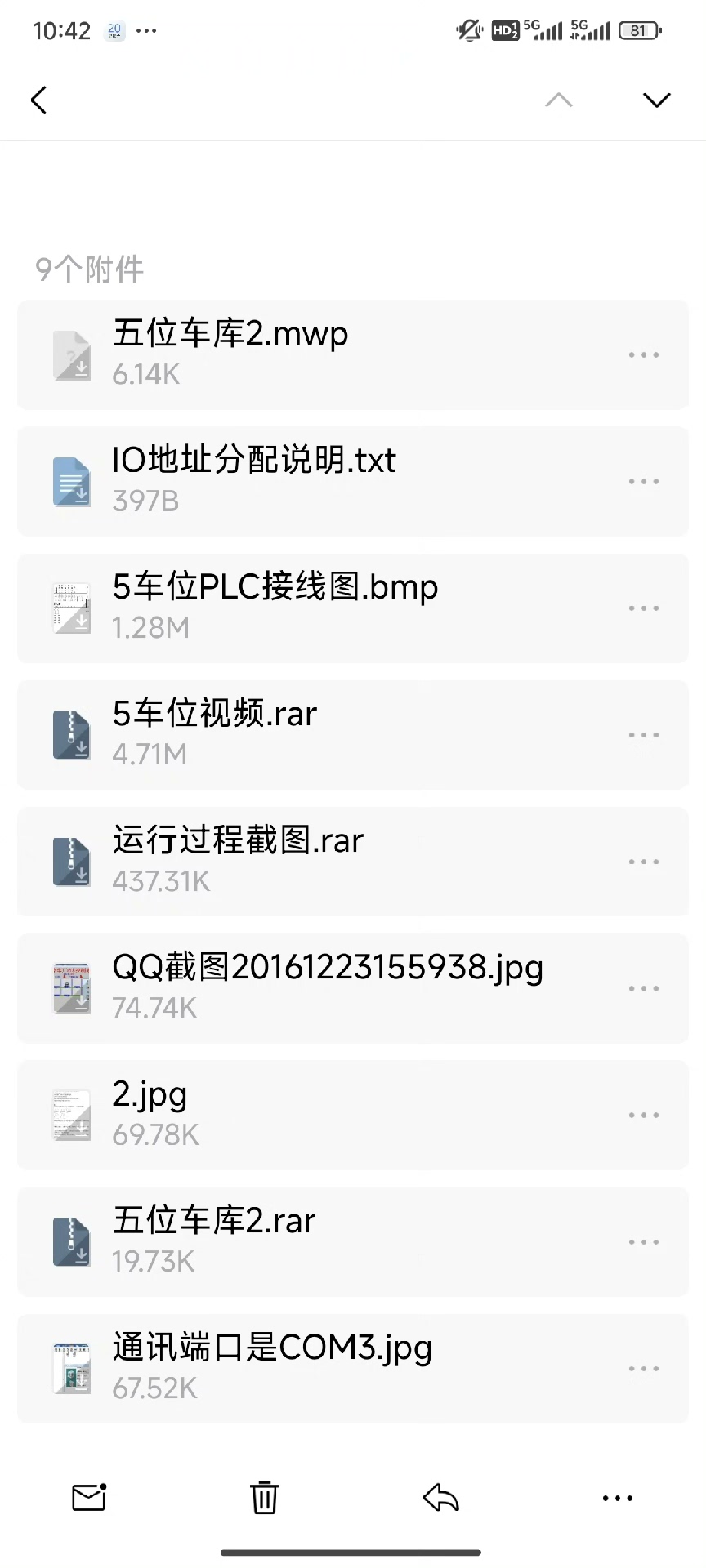The image size is (706, 1568).
Task: Delete this email
Action: [265, 1498]
